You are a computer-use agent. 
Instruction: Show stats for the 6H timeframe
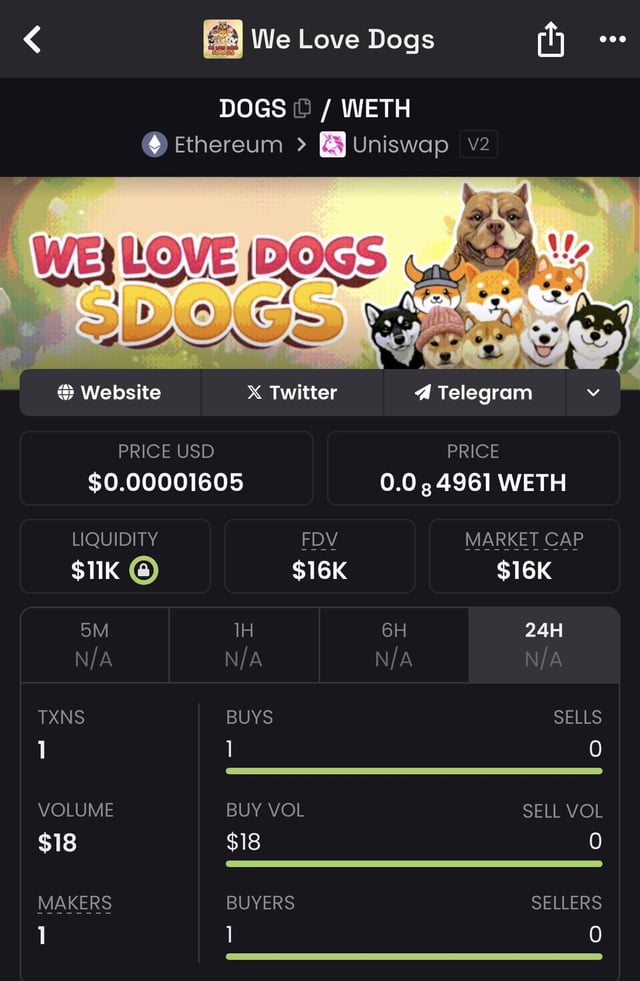394,644
